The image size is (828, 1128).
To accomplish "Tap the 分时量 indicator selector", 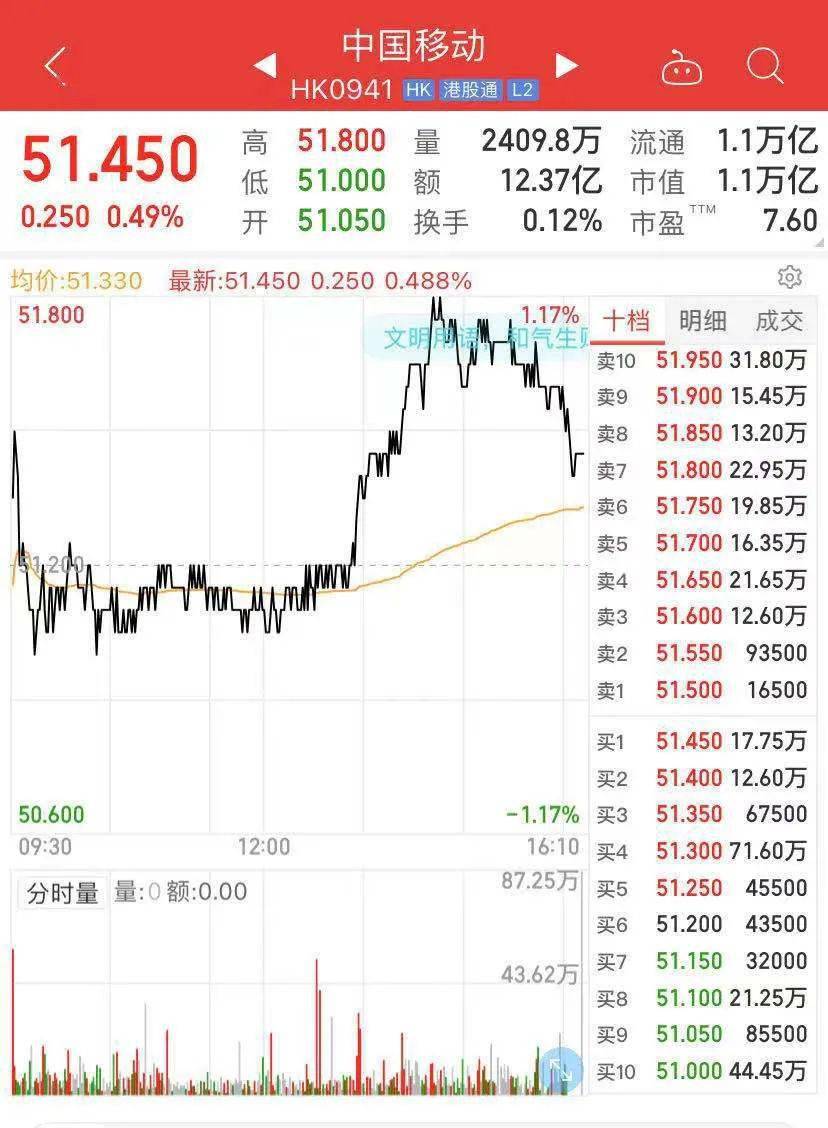I will pyautogui.click(x=62, y=893).
